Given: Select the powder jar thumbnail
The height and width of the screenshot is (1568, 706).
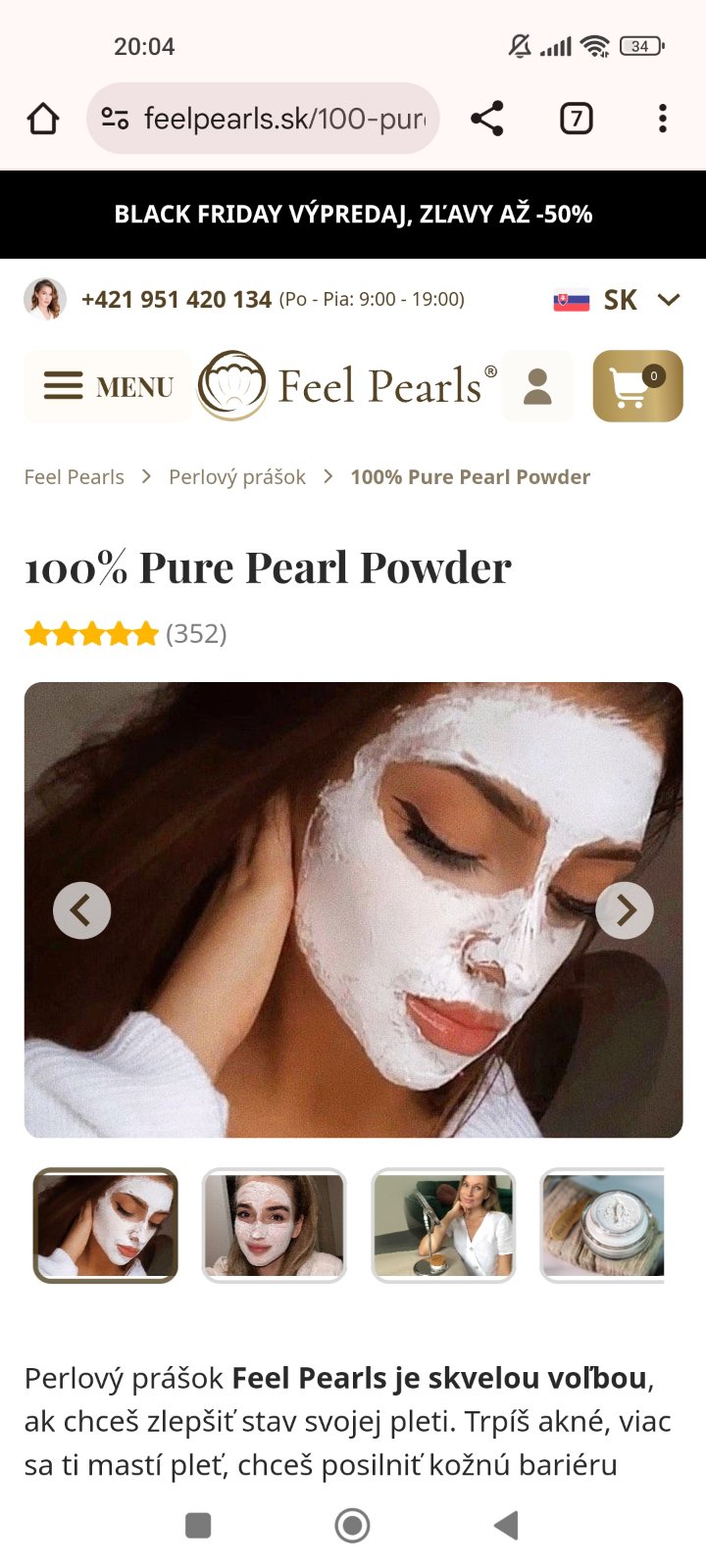Looking at the screenshot, I should pos(603,1225).
